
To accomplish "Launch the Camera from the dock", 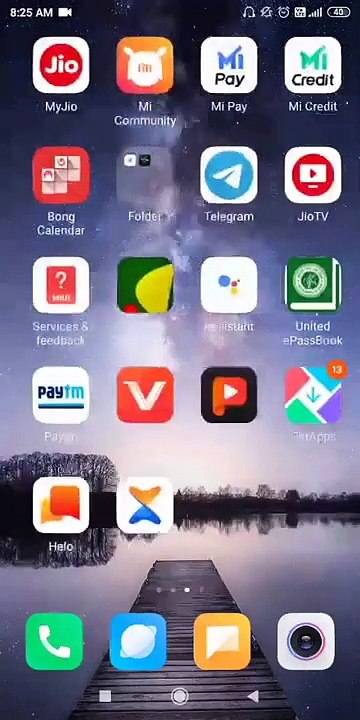I will click(306, 641).
